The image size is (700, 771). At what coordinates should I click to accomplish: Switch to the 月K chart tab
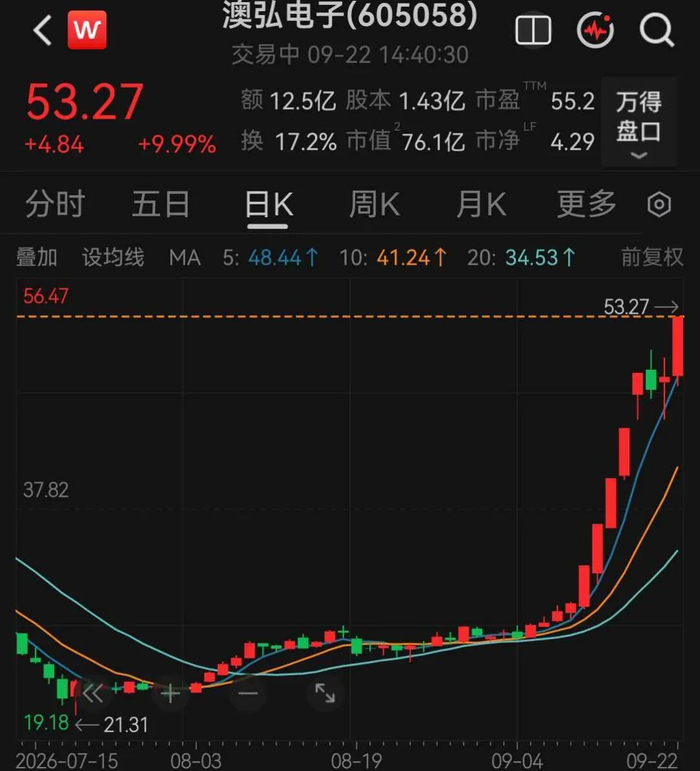481,204
